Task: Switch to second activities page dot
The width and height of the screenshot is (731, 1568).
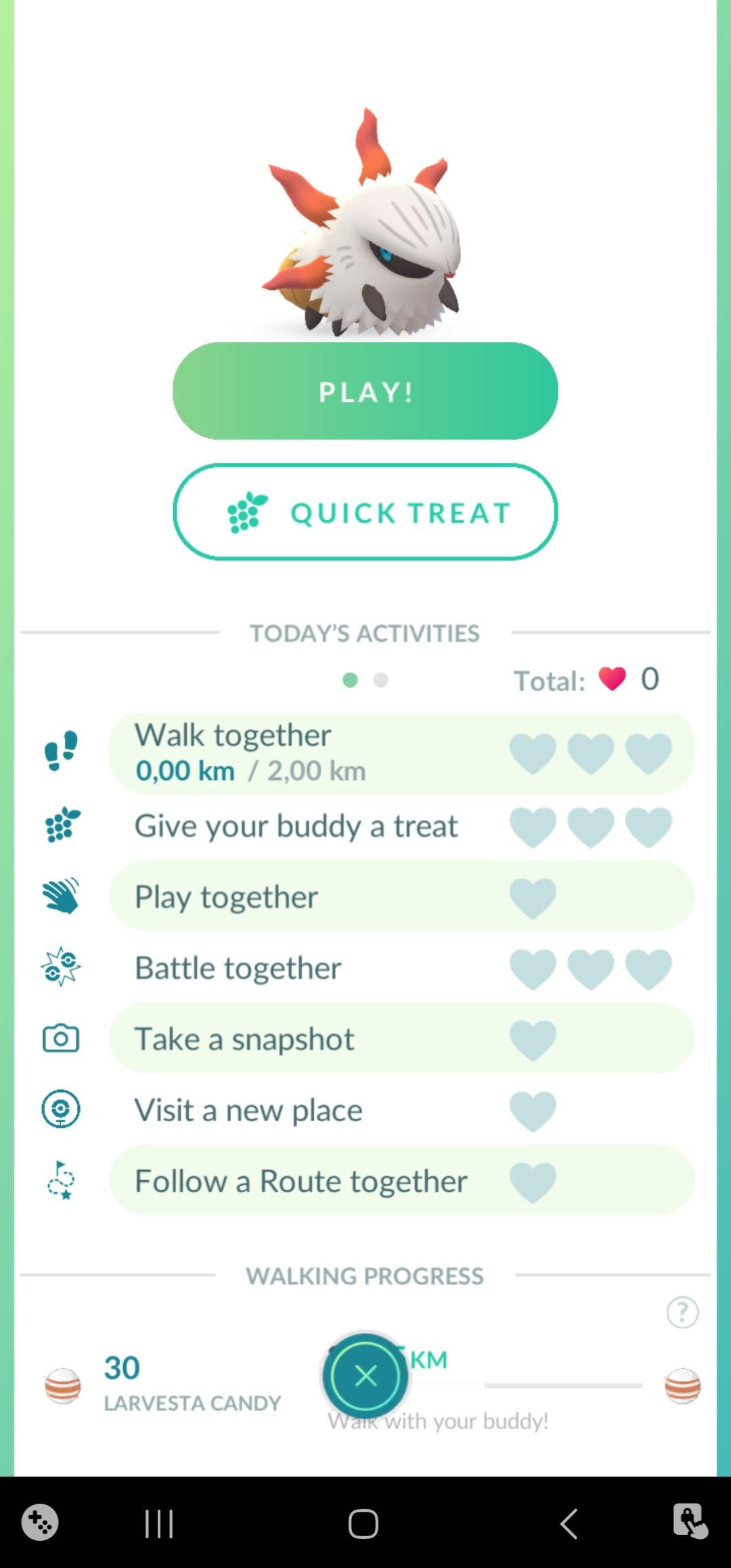Action: coord(381,680)
